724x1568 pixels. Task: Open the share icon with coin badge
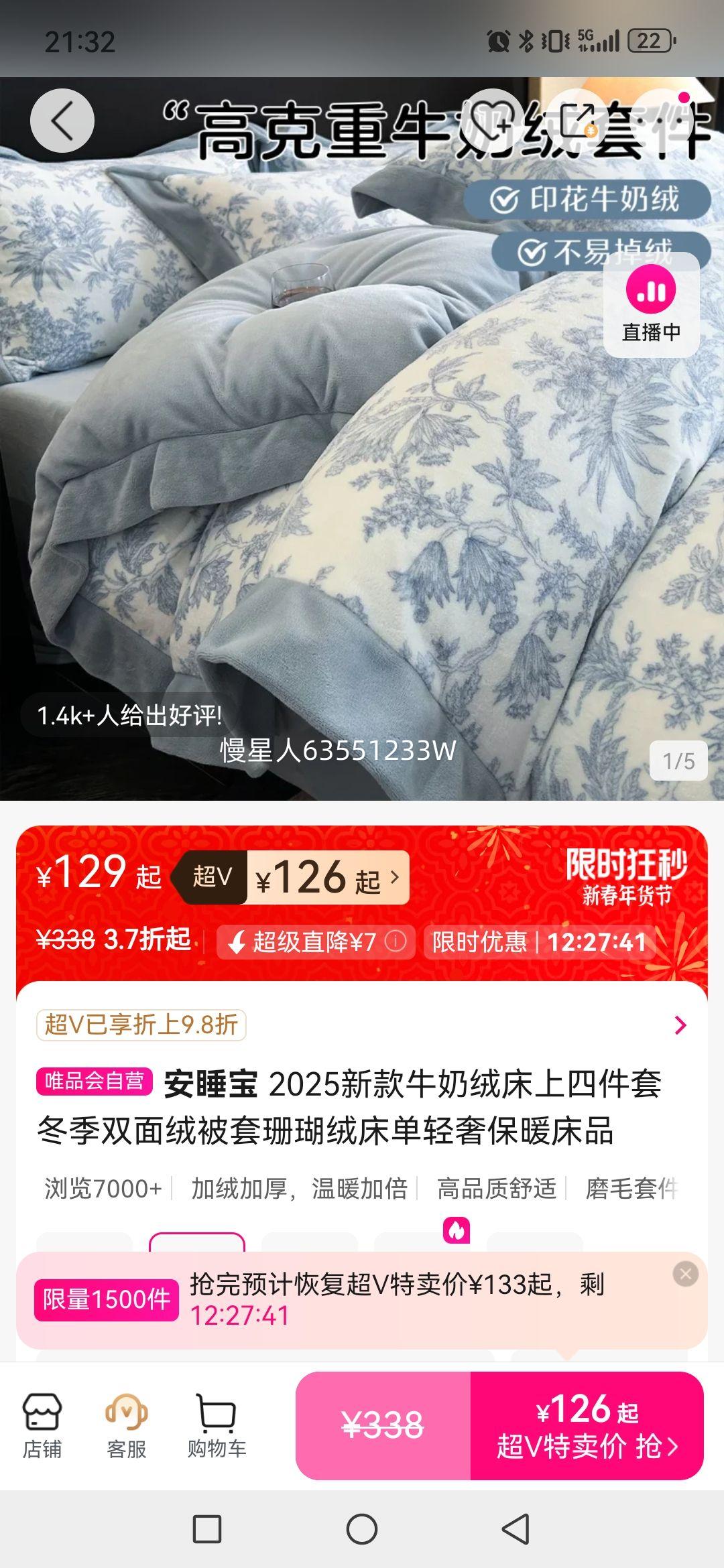(577, 121)
